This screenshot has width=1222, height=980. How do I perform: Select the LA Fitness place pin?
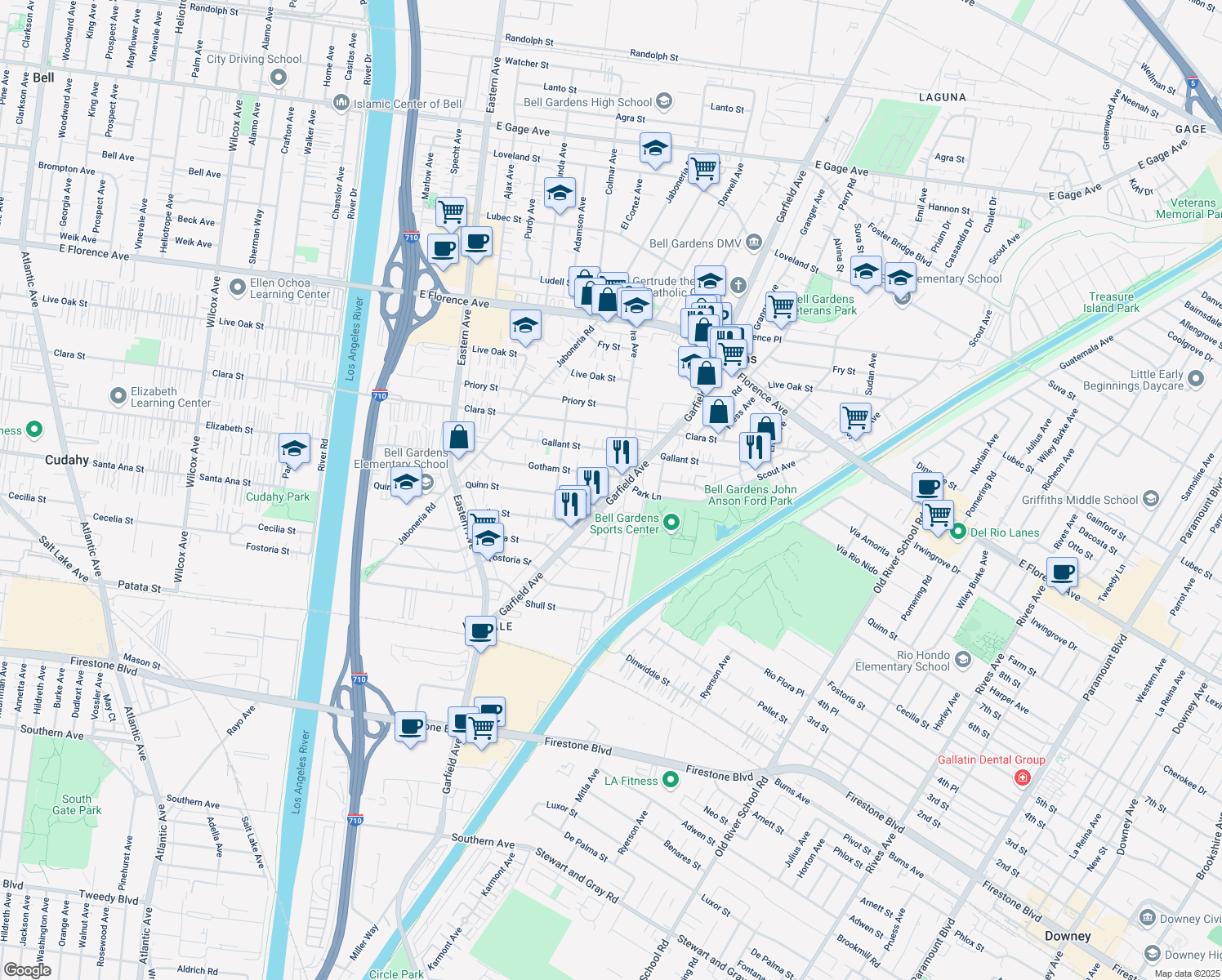tap(671, 780)
